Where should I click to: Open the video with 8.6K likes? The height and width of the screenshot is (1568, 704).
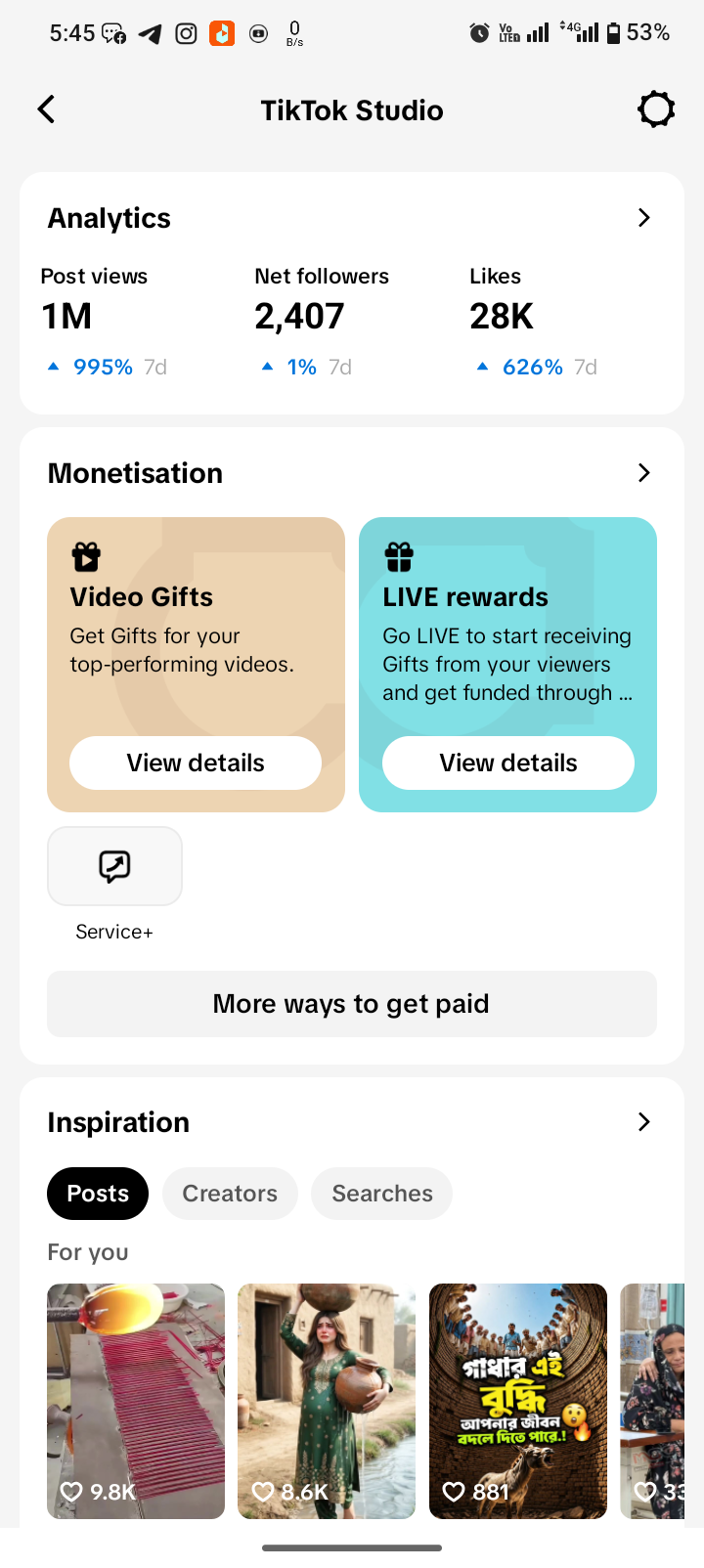coord(327,1401)
